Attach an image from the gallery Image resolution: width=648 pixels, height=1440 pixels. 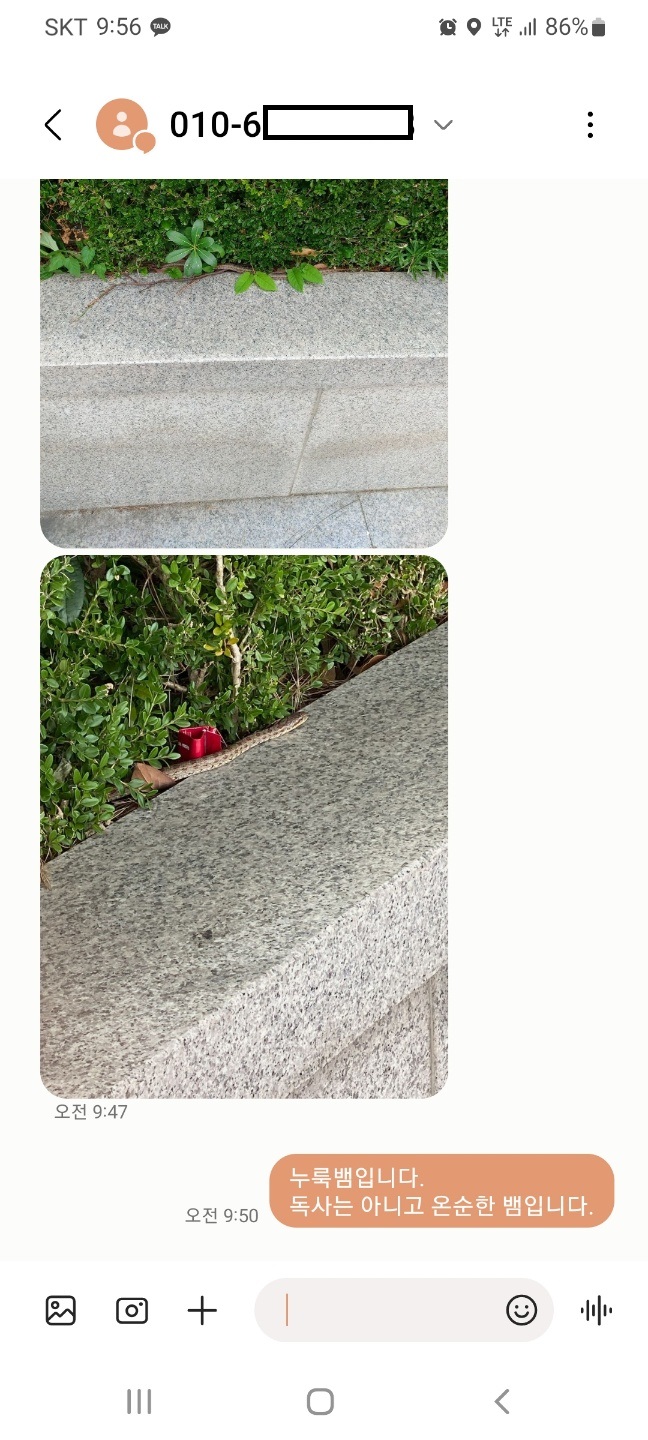click(61, 1310)
